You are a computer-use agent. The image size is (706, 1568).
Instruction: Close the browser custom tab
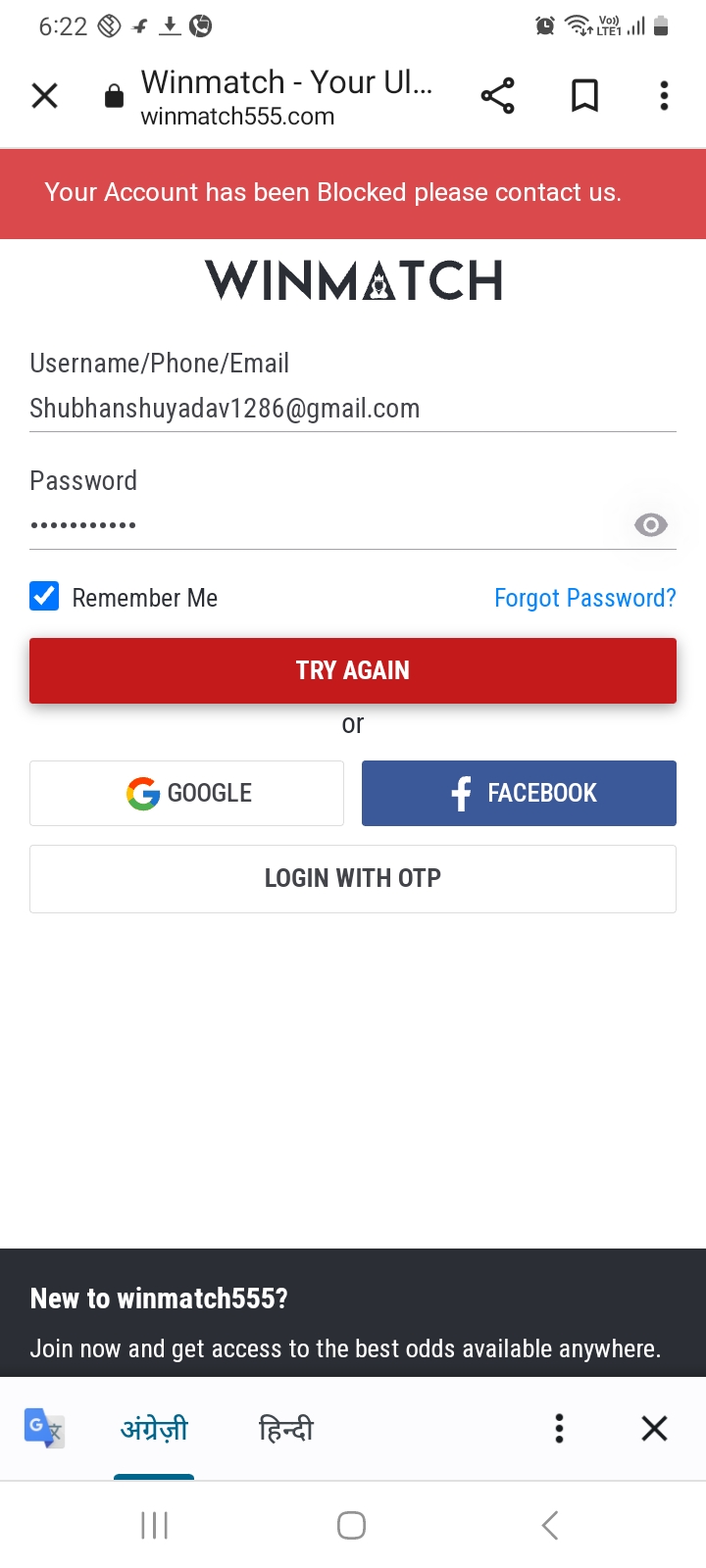point(45,96)
